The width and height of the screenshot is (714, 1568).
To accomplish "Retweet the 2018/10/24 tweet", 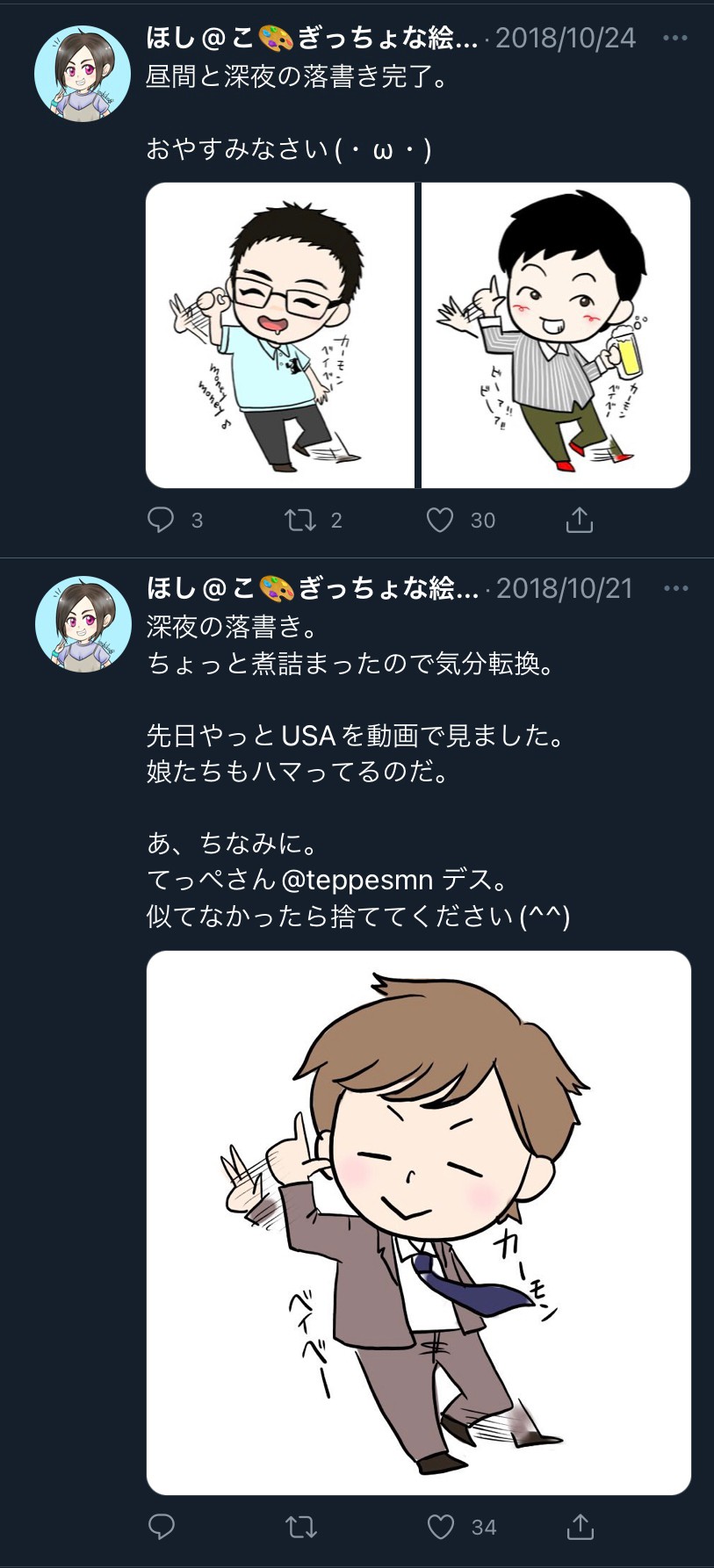I will click(300, 520).
